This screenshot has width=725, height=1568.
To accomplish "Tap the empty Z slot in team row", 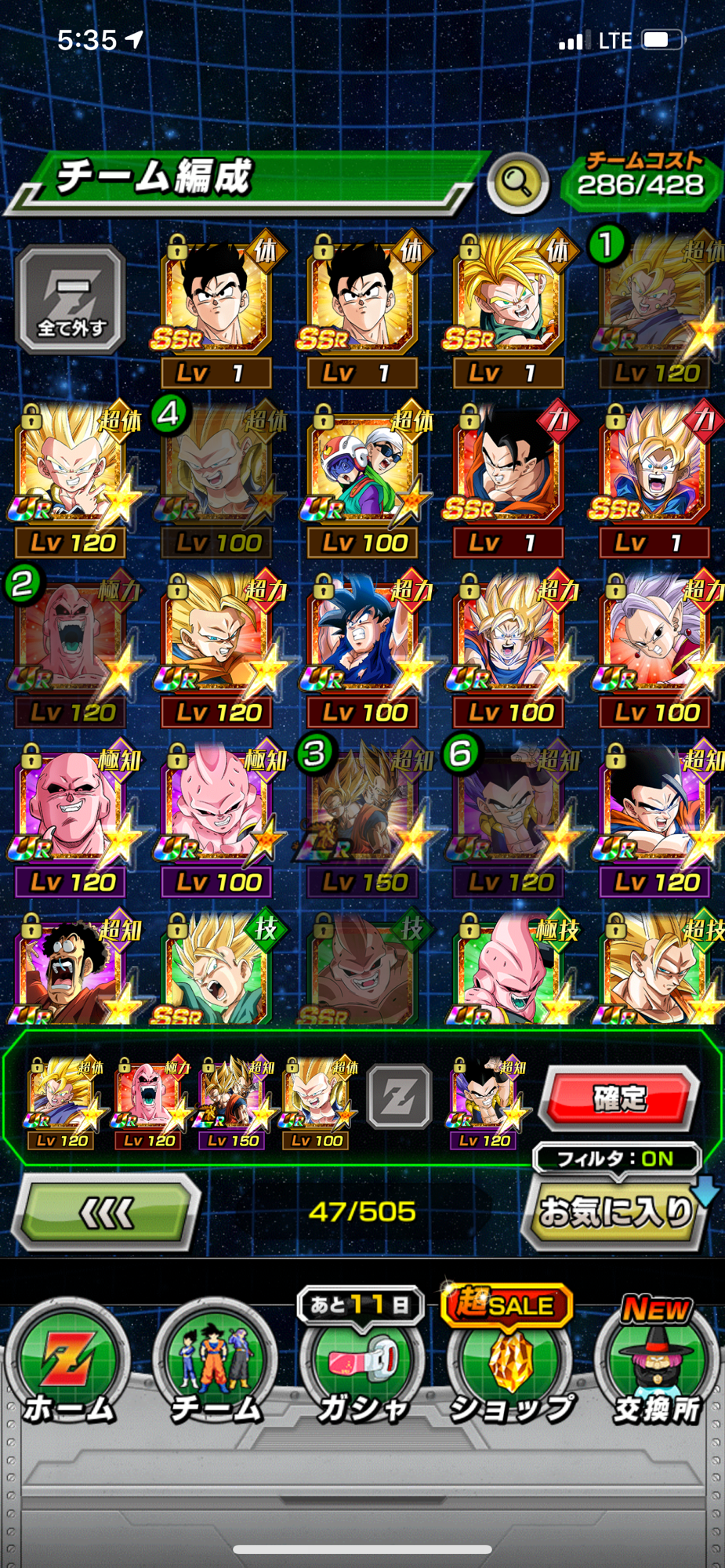I will [399, 1096].
